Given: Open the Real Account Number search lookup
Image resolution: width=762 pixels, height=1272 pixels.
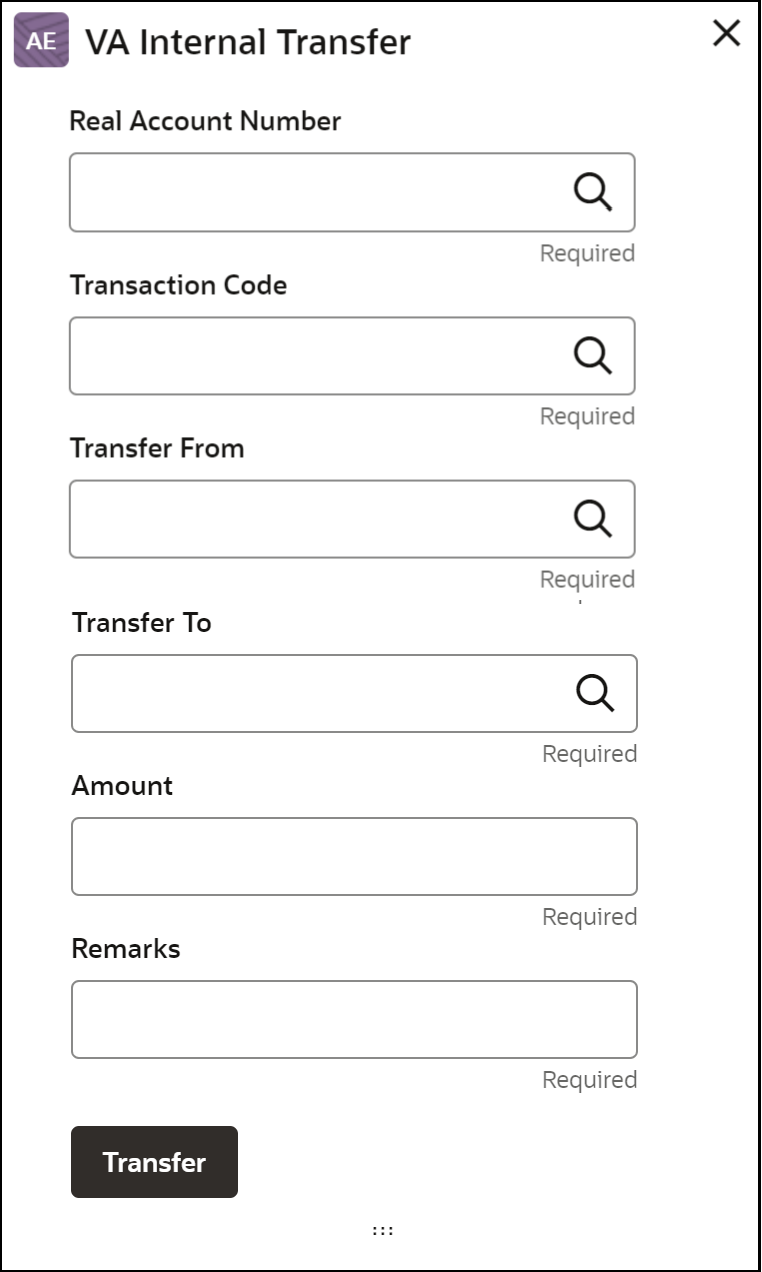Looking at the screenshot, I should 593,191.
